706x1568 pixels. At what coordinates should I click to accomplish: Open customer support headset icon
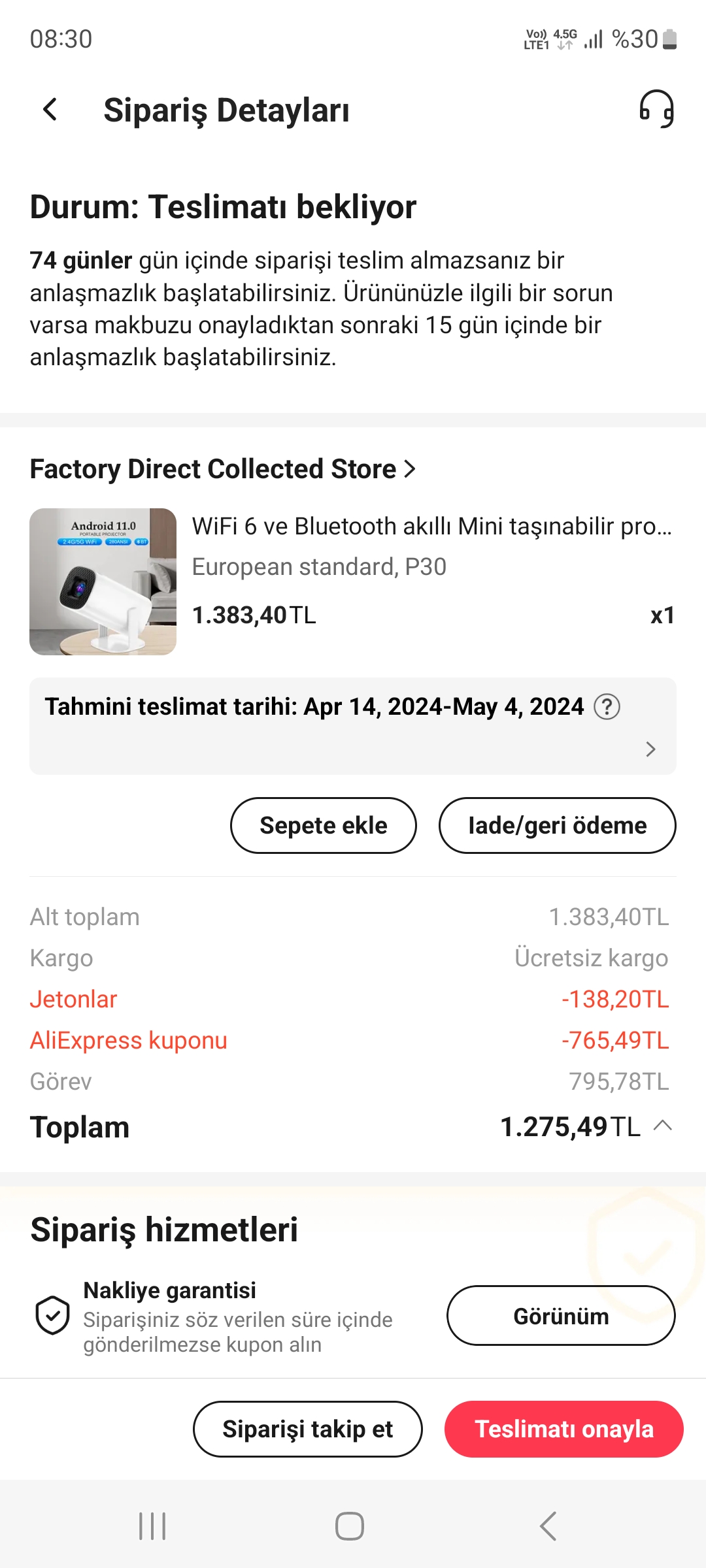point(656,109)
